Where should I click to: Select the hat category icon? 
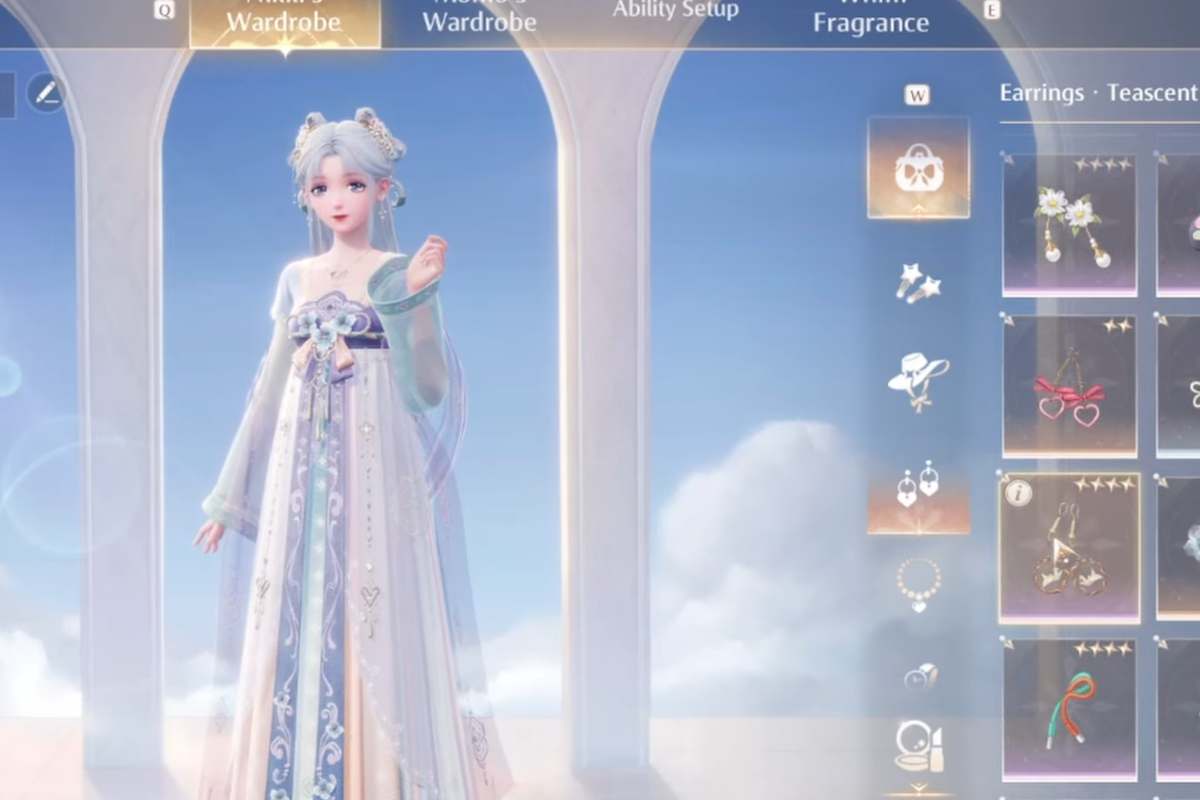(x=918, y=381)
